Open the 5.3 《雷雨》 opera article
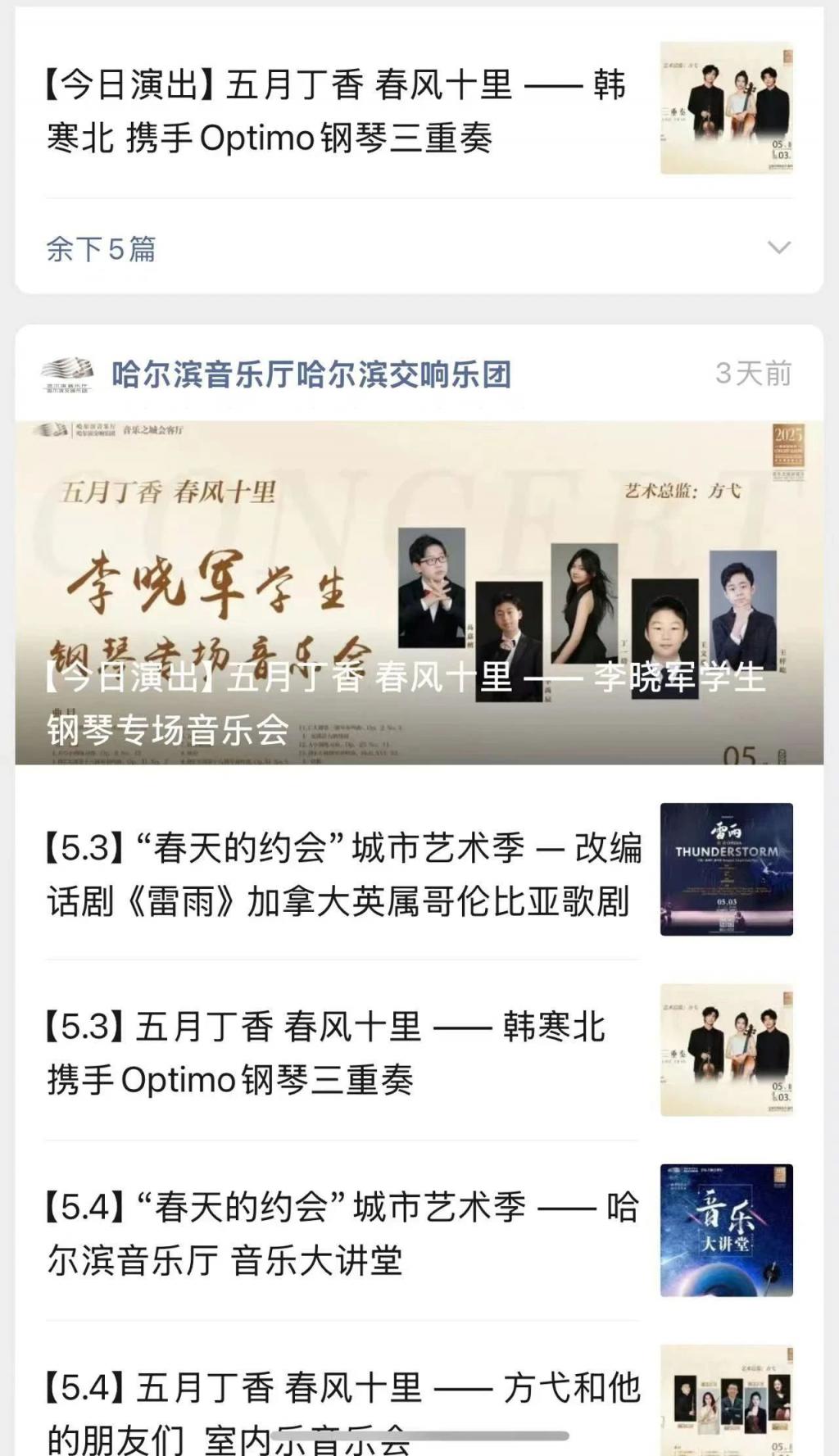The height and width of the screenshot is (1456, 839). (x=344, y=873)
